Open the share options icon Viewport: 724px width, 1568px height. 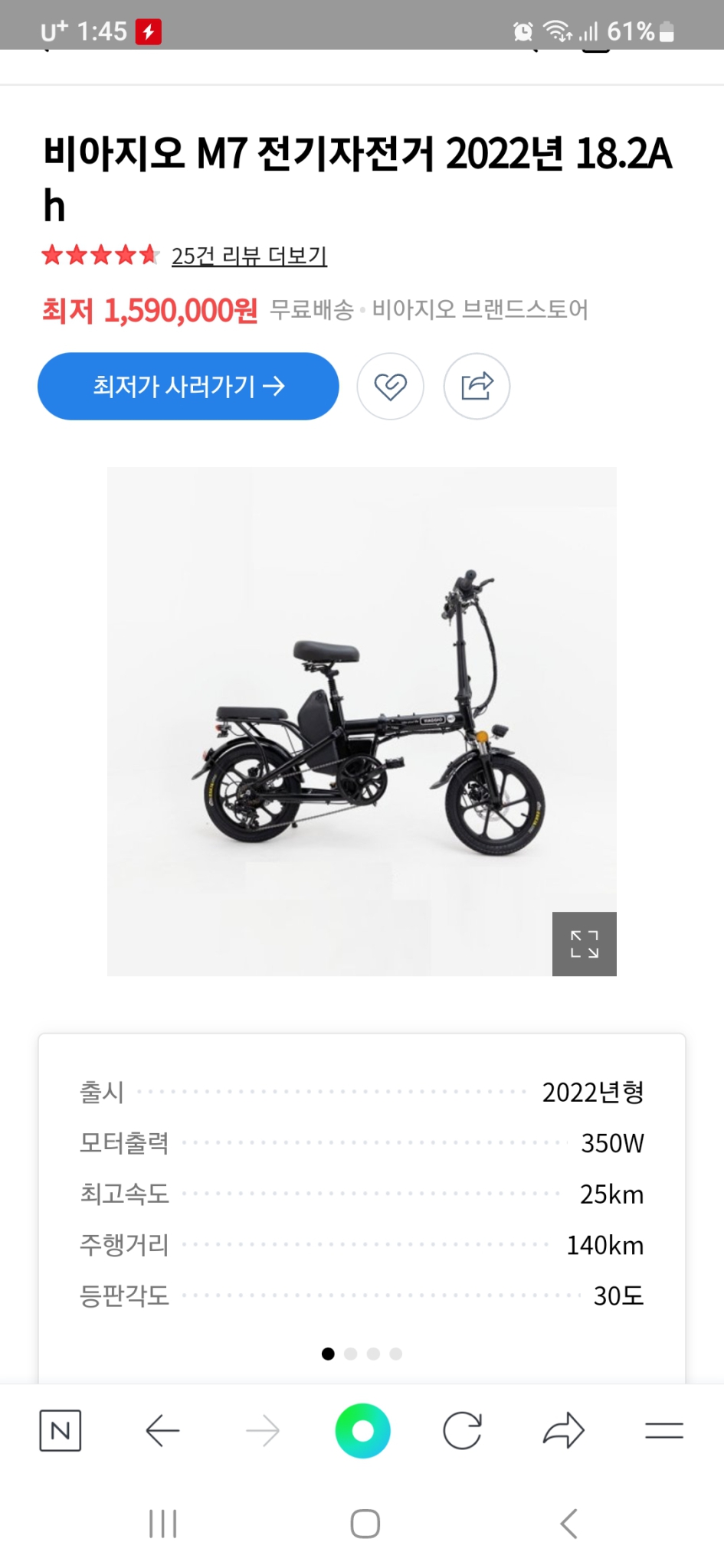(x=477, y=387)
